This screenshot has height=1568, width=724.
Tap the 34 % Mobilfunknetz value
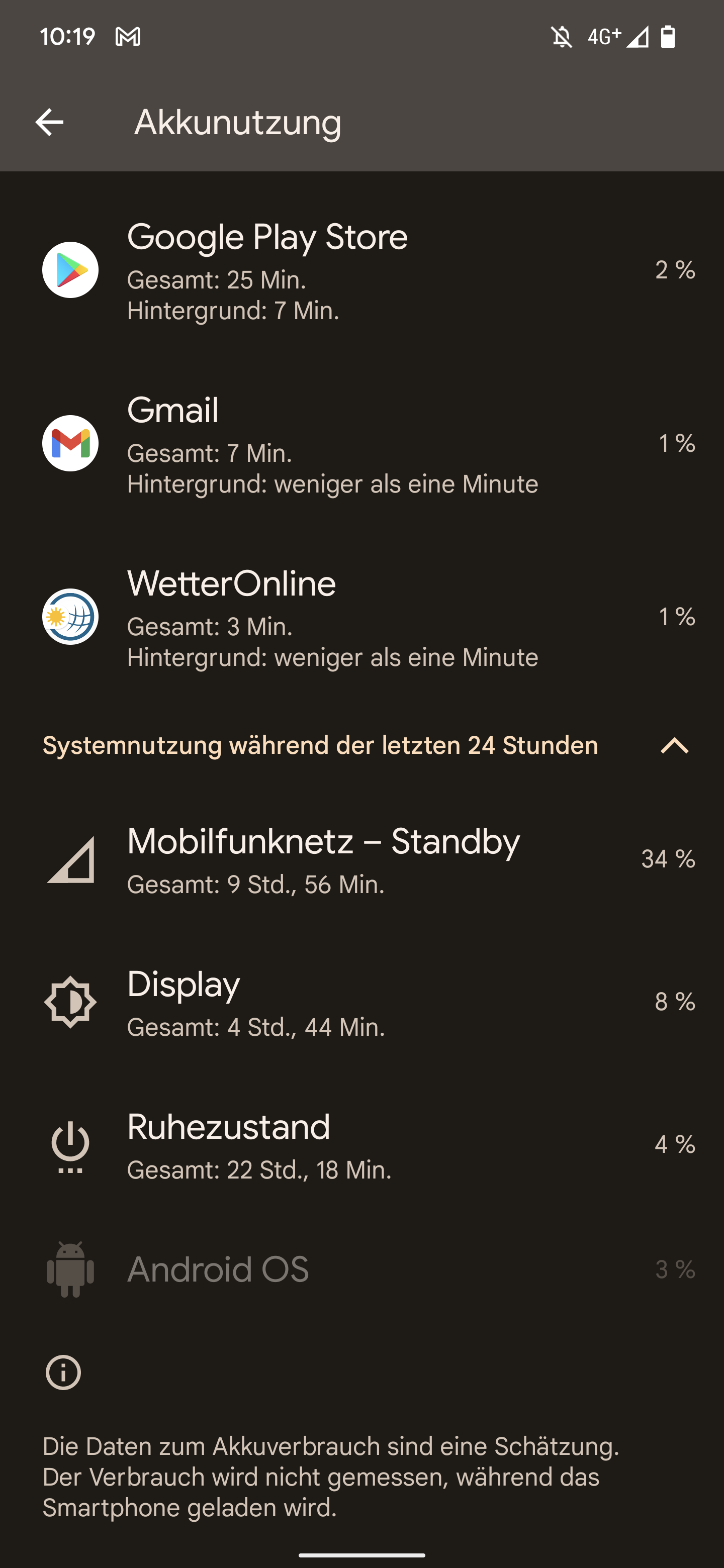(x=667, y=859)
